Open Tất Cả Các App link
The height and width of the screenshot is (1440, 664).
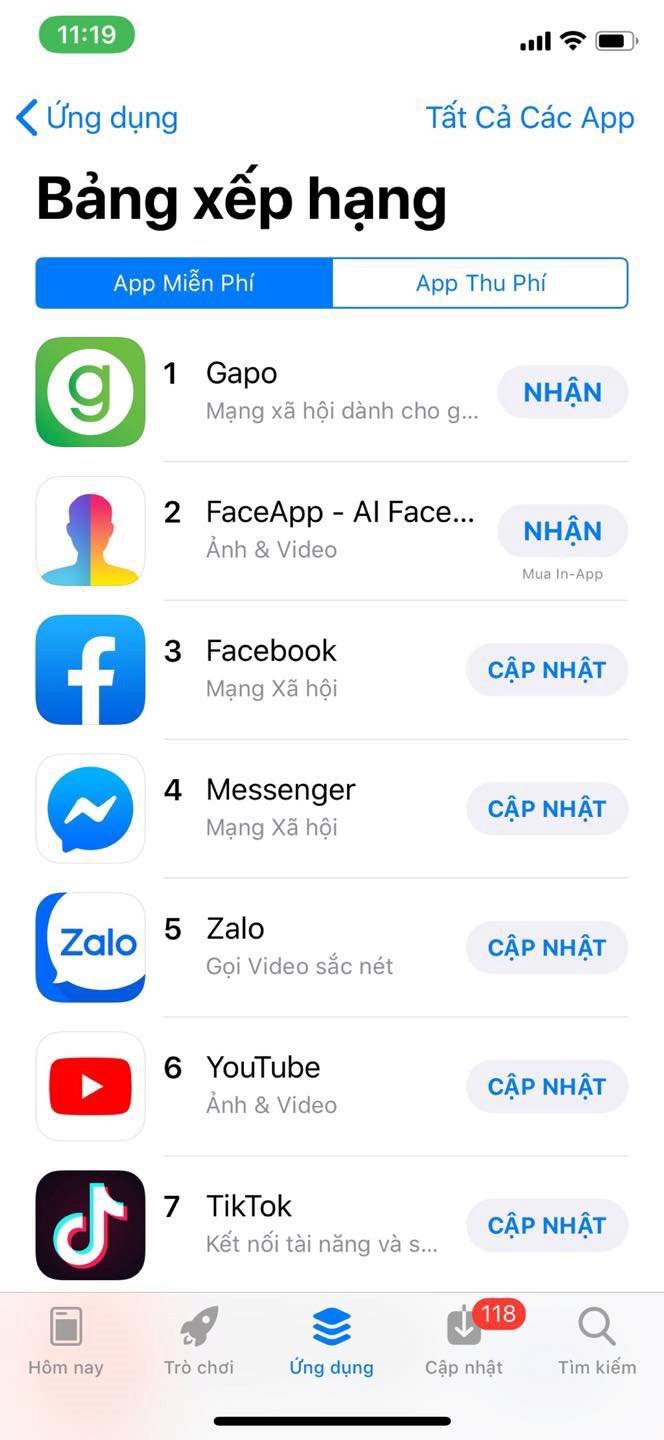pos(530,118)
